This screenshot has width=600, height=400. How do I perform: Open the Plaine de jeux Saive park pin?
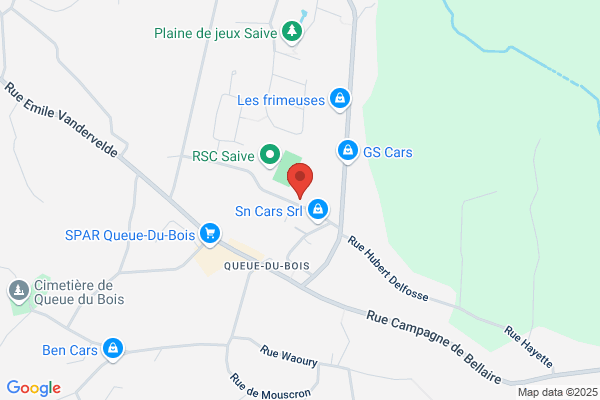pyautogui.click(x=292, y=32)
